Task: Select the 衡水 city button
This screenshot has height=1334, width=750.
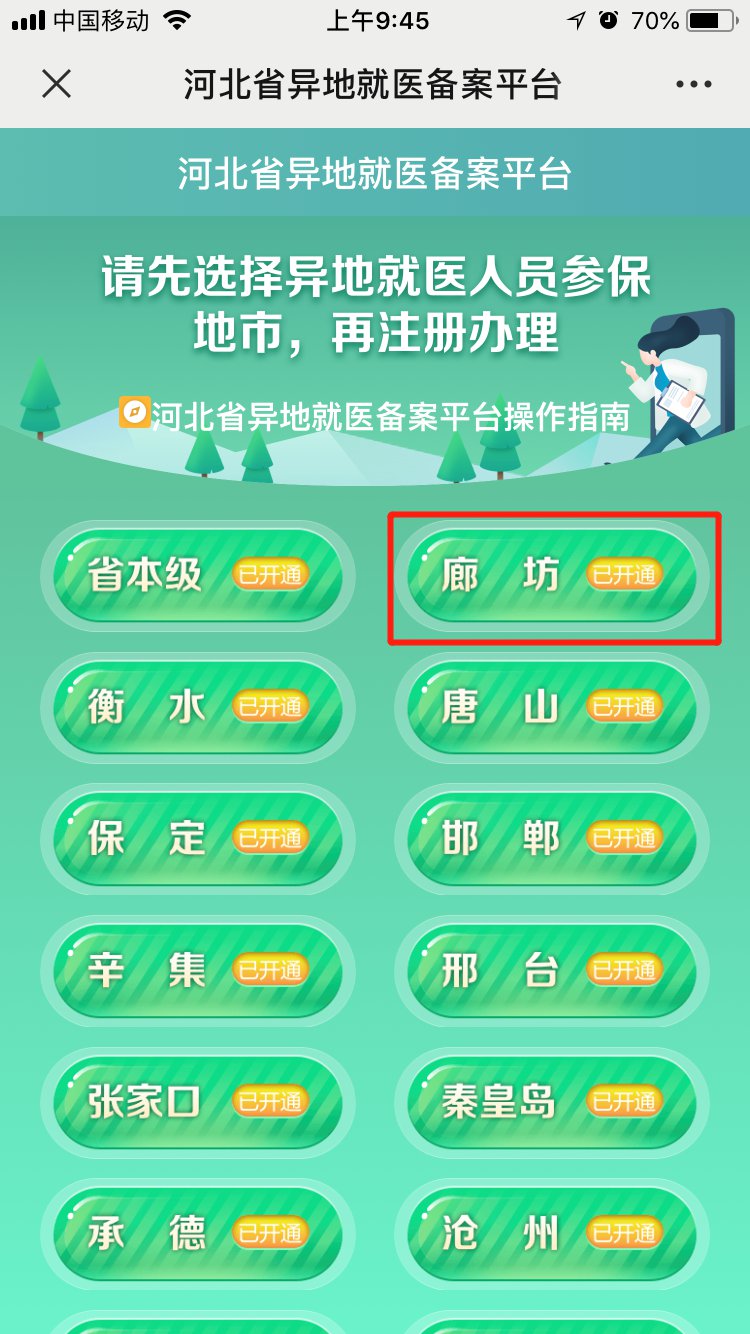Action: 197,708
